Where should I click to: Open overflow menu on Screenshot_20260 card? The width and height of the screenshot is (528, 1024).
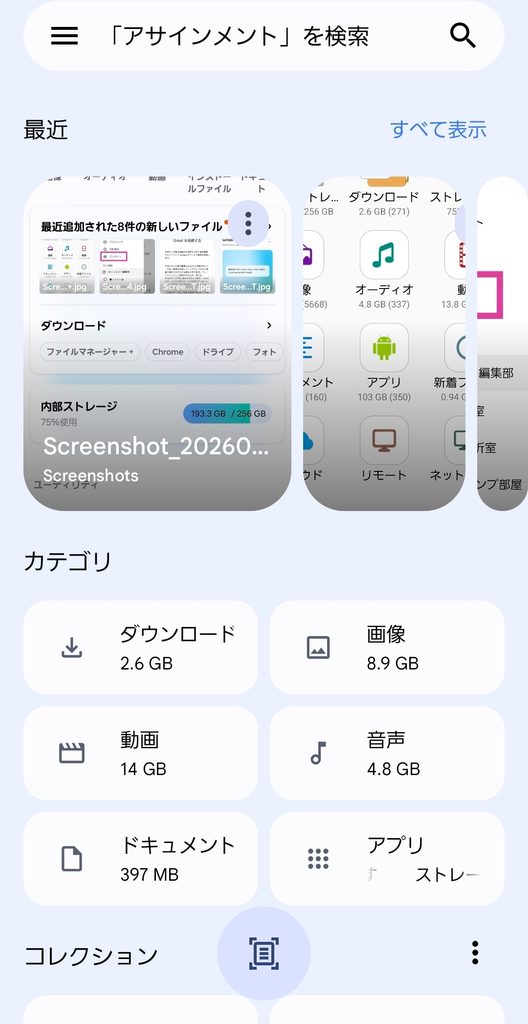coord(248,223)
